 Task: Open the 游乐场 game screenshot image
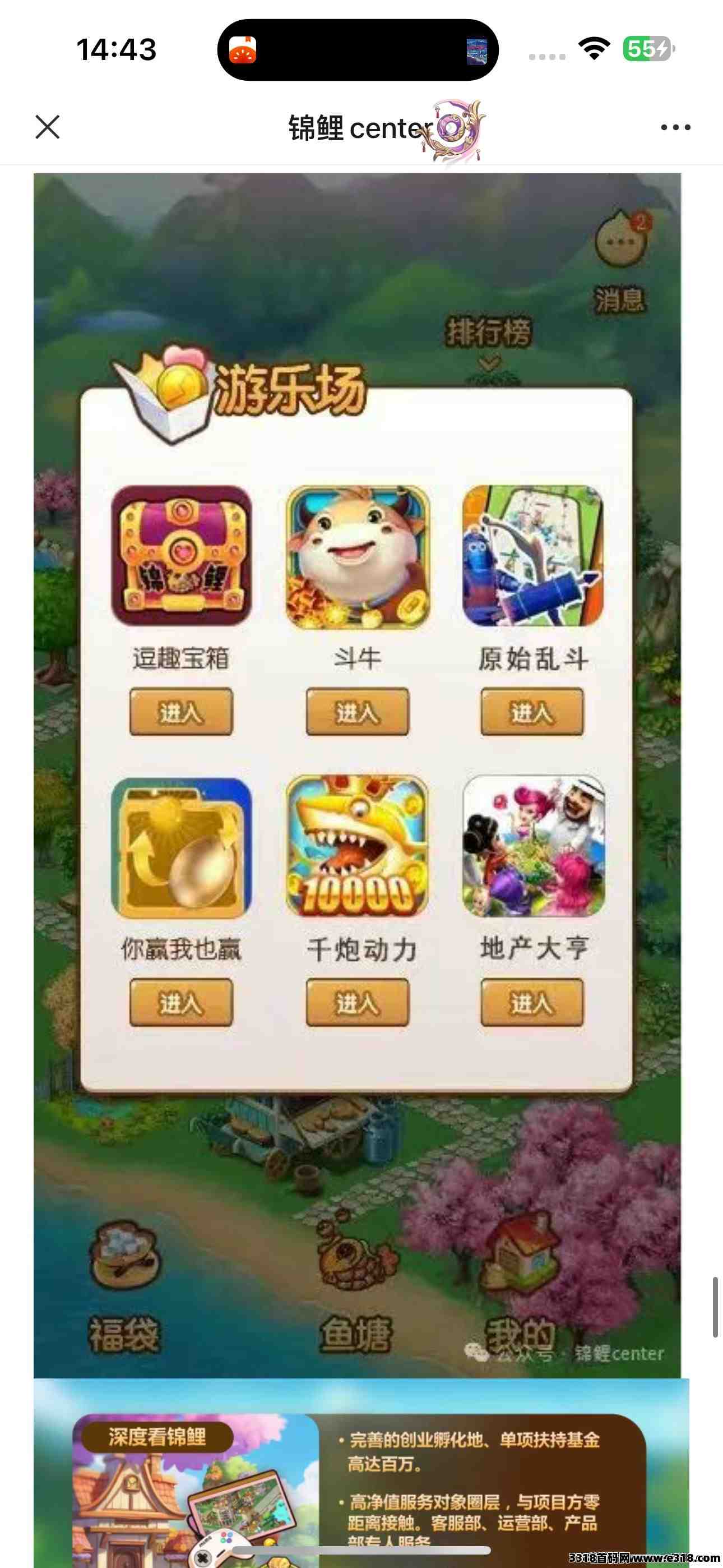[x=357, y=776]
